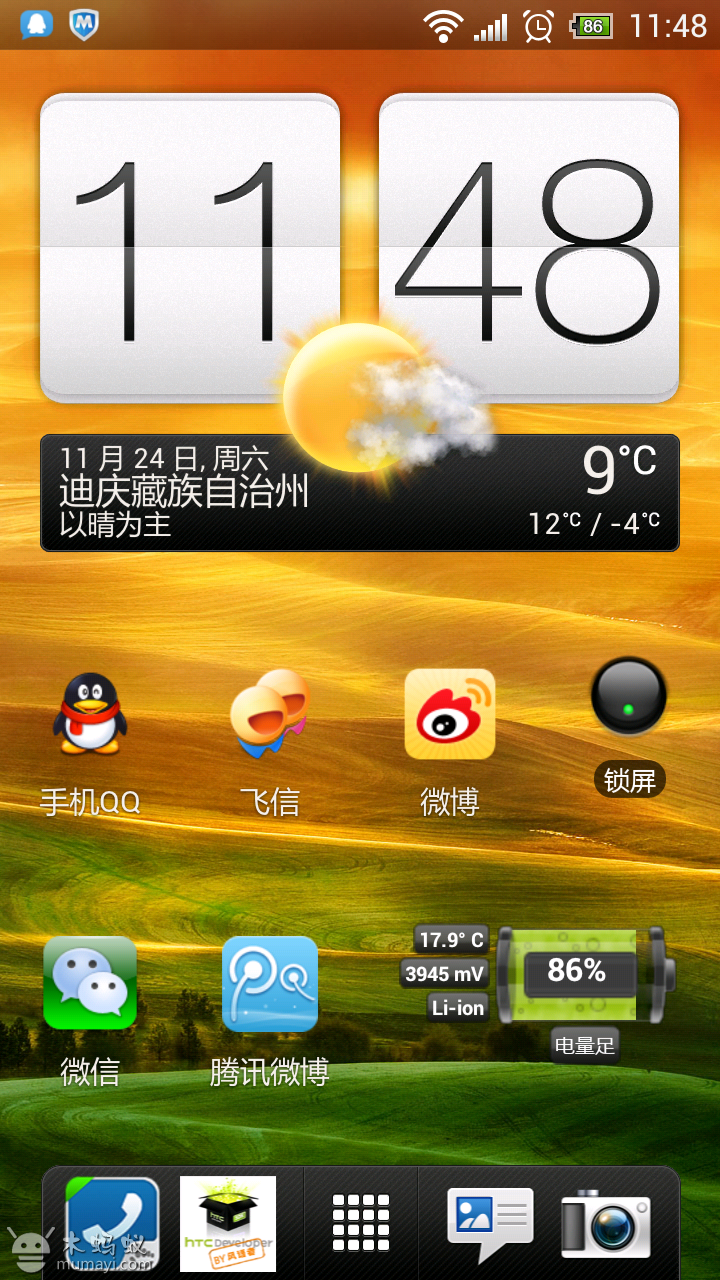The height and width of the screenshot is (1280, 720).
Task: Open the HTC Developer app in the dock
Action: tap(228, 1222)
